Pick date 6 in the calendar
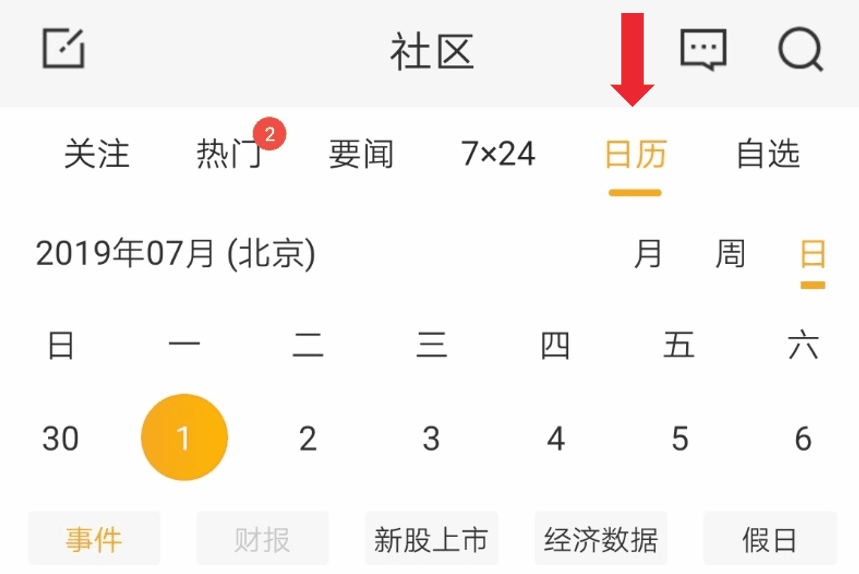The width and height of the screenshot is (859, 574). pos(802,439)
